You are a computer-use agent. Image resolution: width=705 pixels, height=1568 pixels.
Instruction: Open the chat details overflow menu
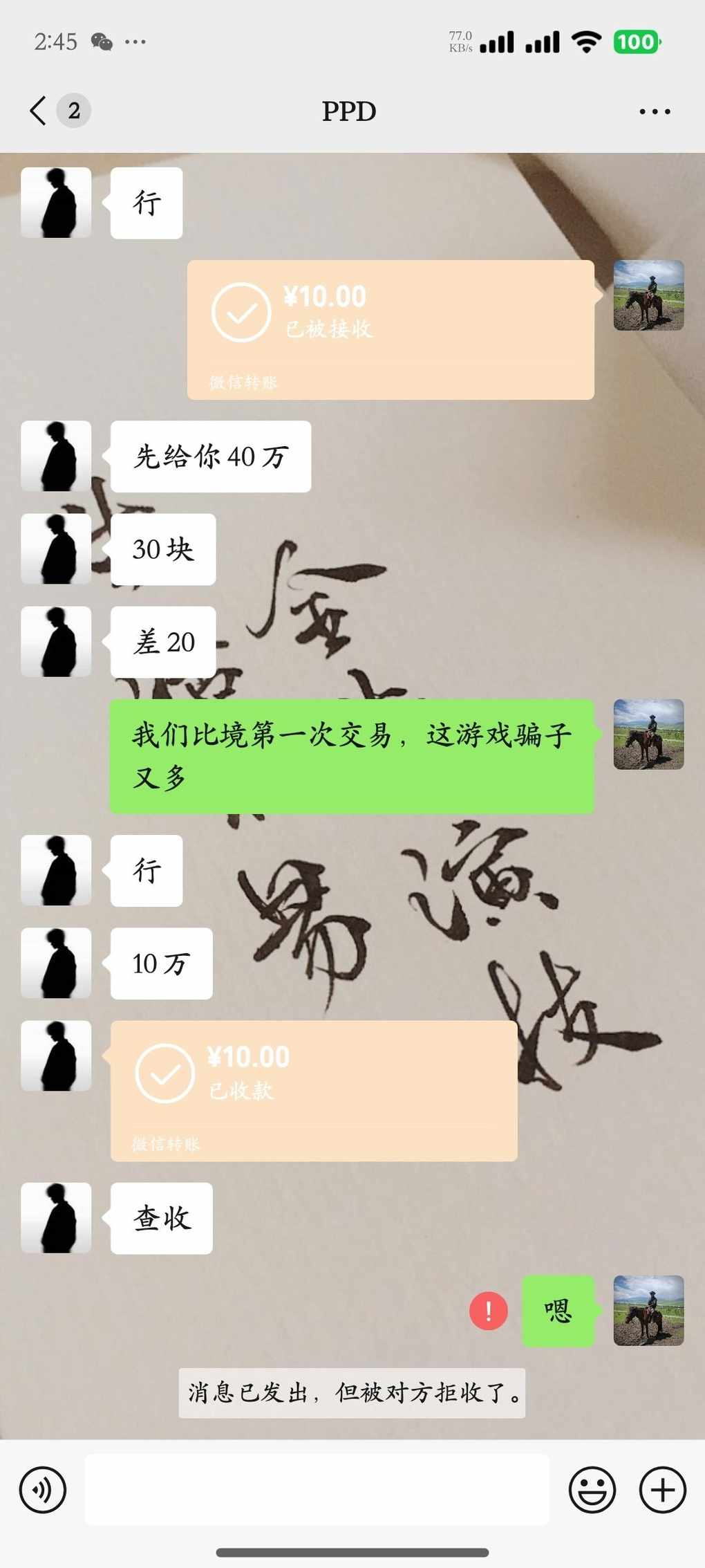(x=654, y=111)
